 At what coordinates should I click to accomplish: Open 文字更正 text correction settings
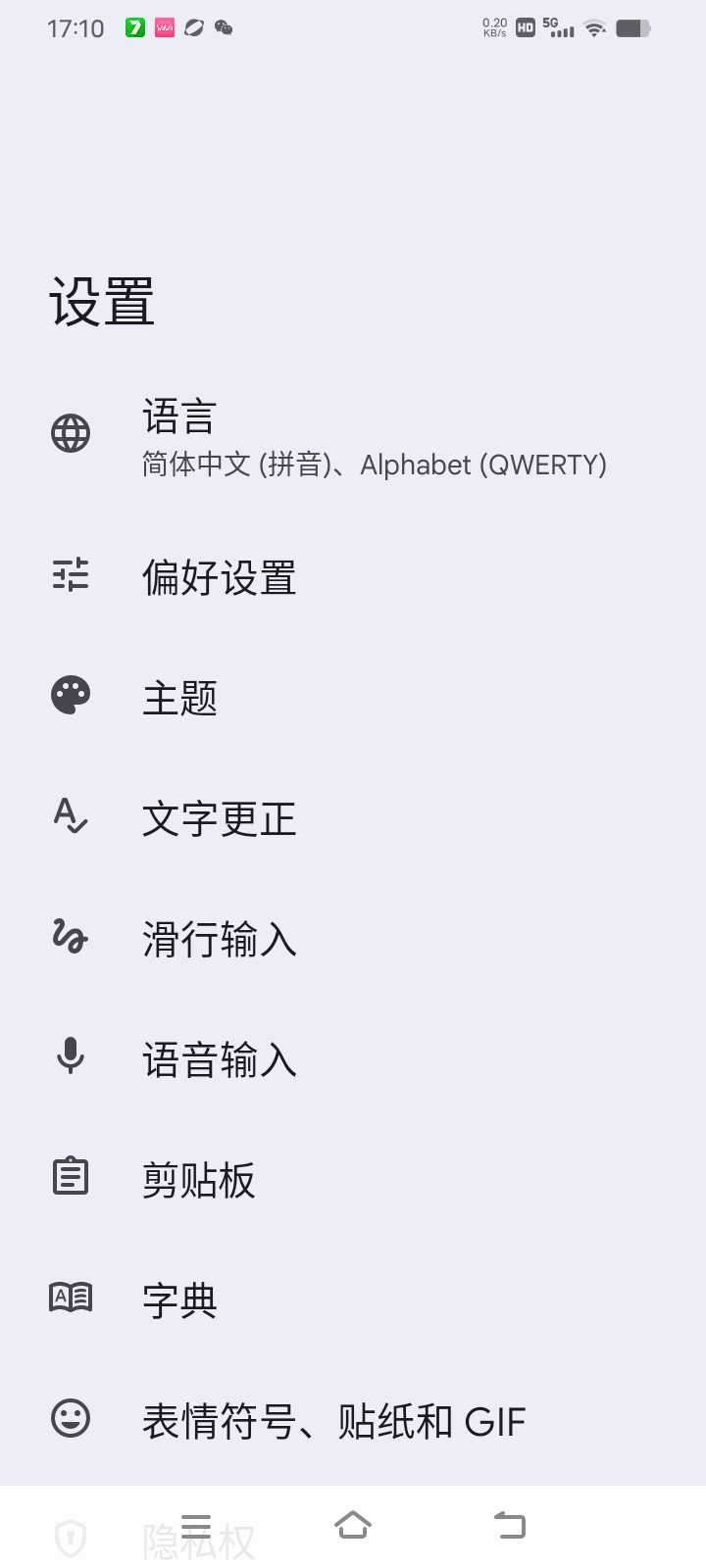click(x=220, y=818)
